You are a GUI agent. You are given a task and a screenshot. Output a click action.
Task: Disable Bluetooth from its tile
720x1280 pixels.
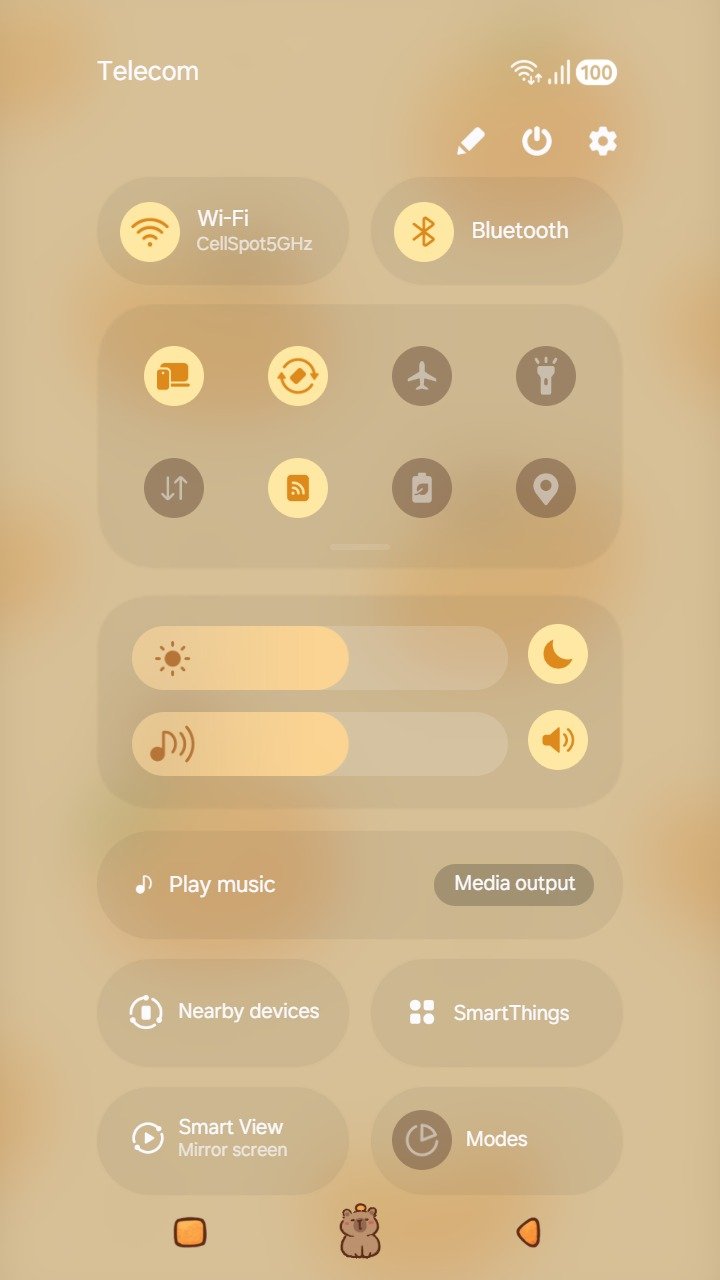pyautogui.click(x=424, y=231)
